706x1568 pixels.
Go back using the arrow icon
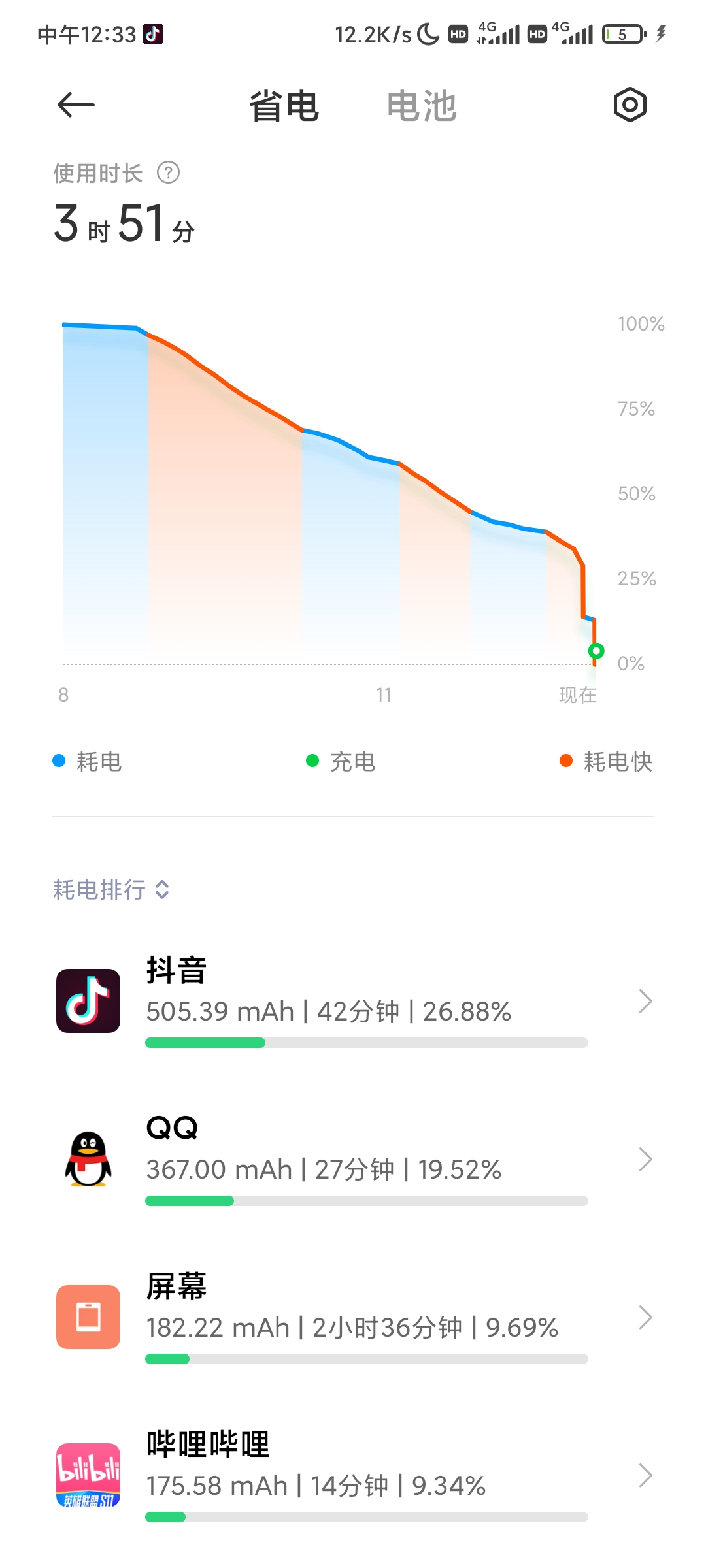76,105
